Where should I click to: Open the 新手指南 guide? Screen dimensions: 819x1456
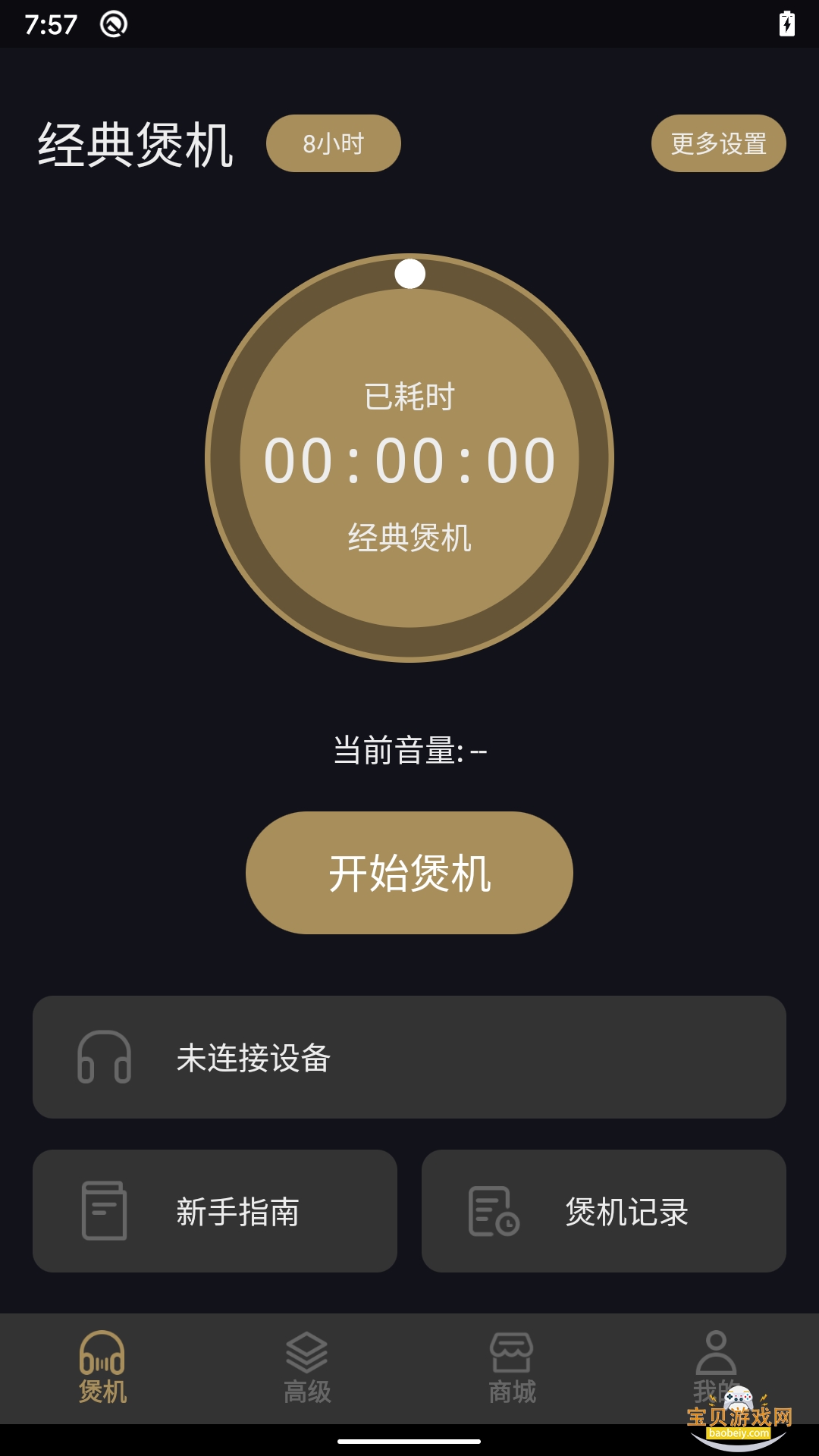tap(215, 1210)
